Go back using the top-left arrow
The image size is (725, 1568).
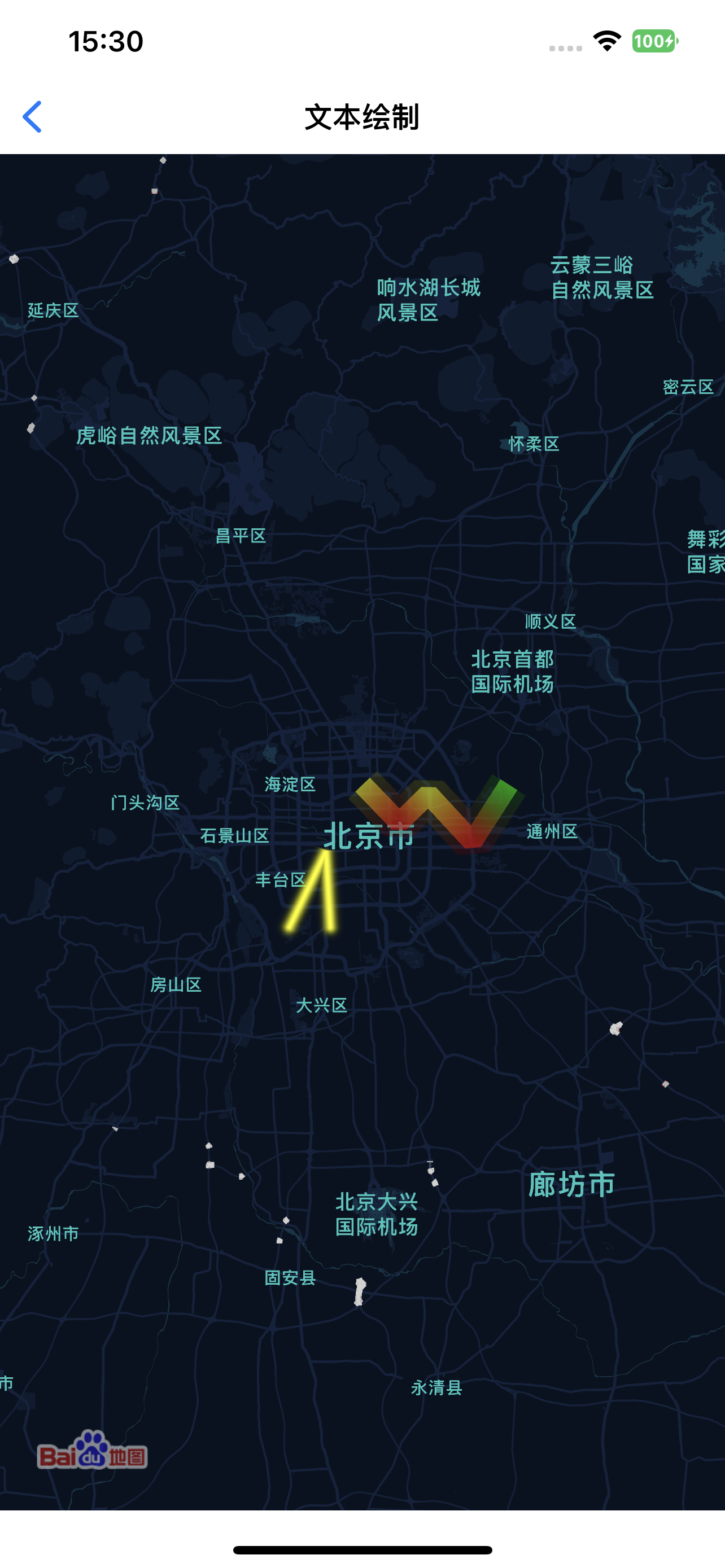[x=32, y=116]
